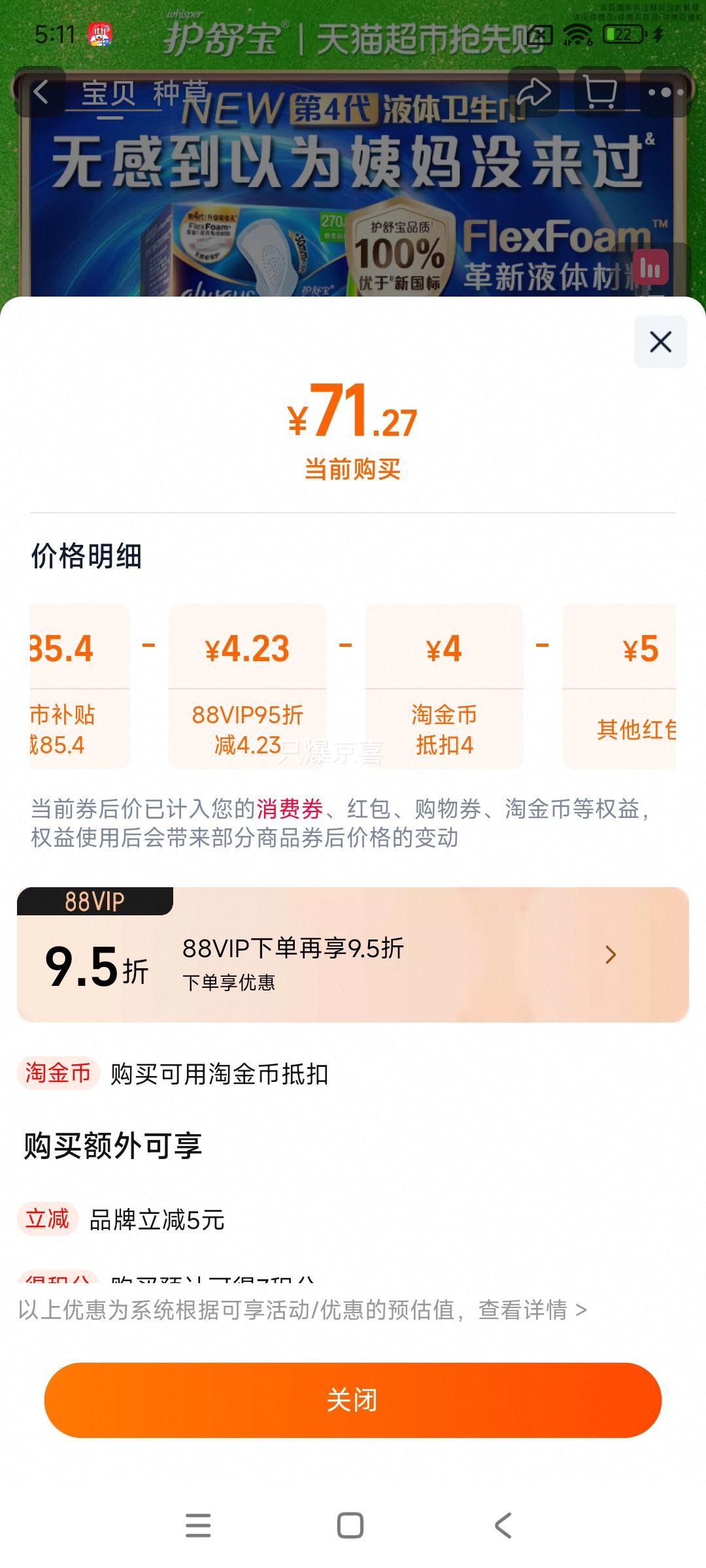The width and height of the screenshot is (706, 1568).
Task: Open the 88VIP 9.5折 discount card
Action: point(353,955)
